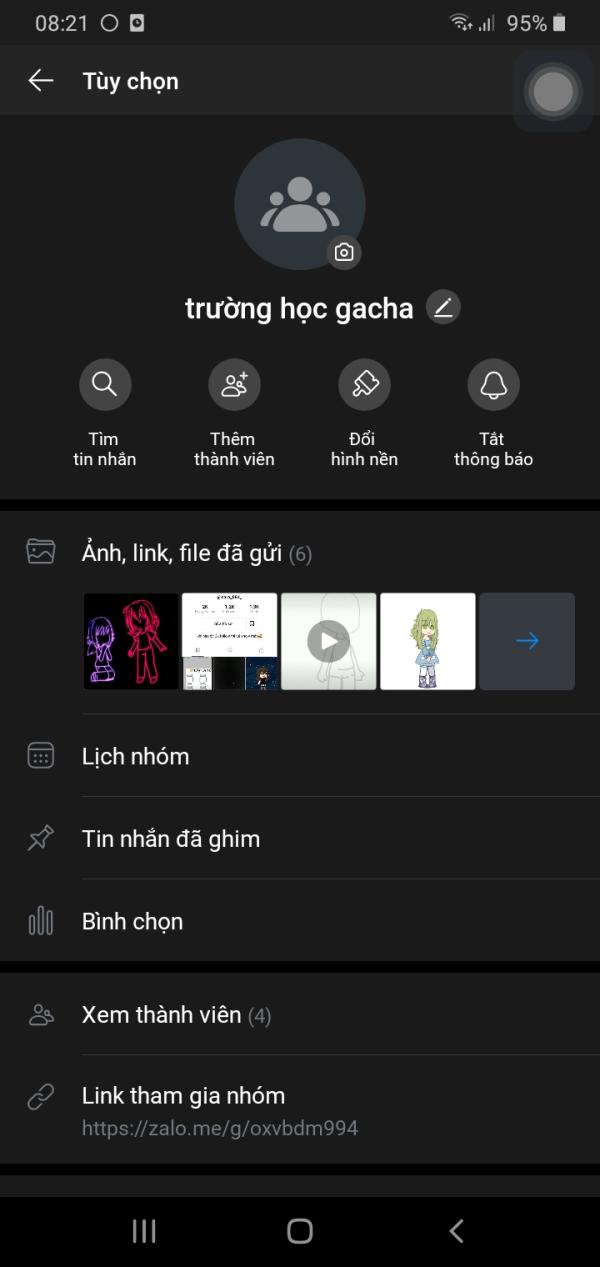The width and height of the screenshot is (600, 1267).
Task: View the neon drawing thumbnail
Action: pos(131,641)
